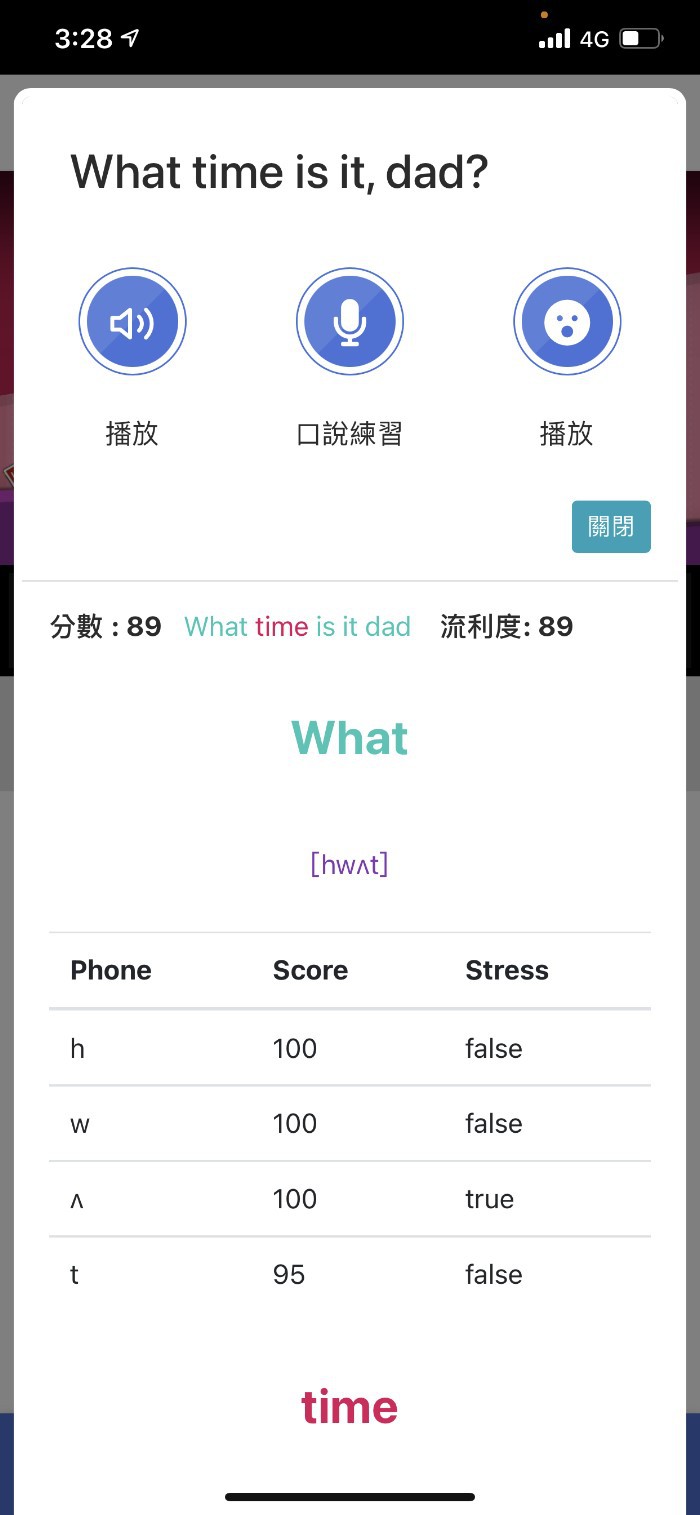Viewport: 700px width, 1515px height.
Task: Close the dialog with the 關閉 button
Action: tap(611, 526)
